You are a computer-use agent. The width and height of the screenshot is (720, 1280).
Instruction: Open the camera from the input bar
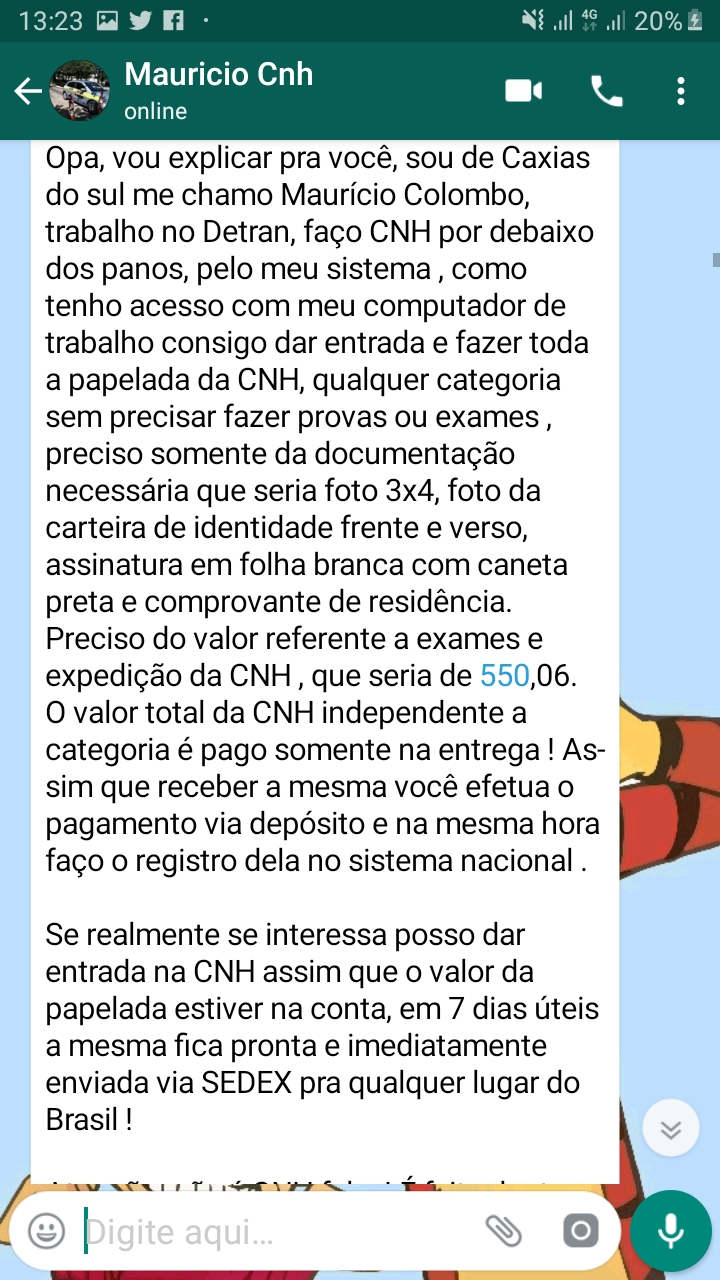(x=580, y=1231)
